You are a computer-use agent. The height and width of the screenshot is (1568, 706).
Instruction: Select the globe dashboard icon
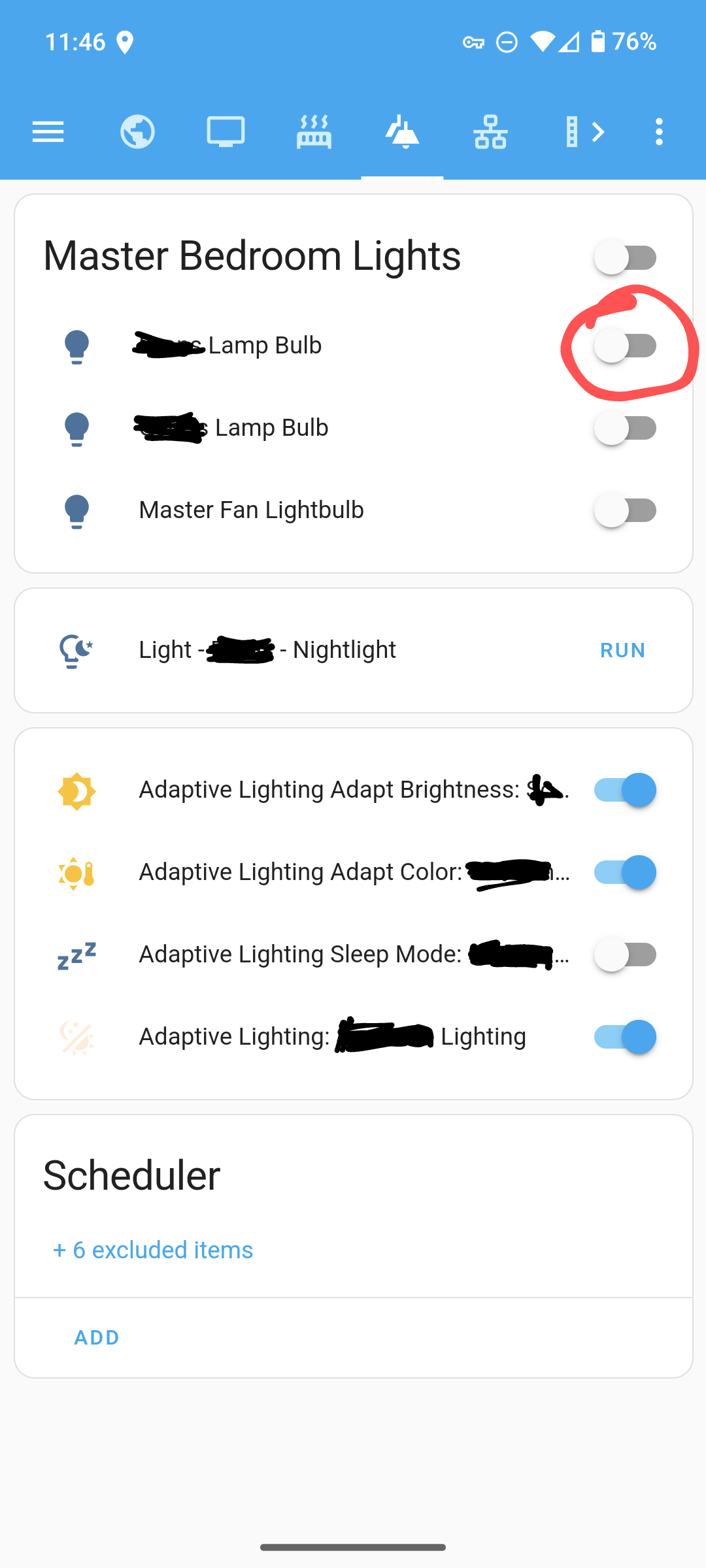tap(137, 132)
